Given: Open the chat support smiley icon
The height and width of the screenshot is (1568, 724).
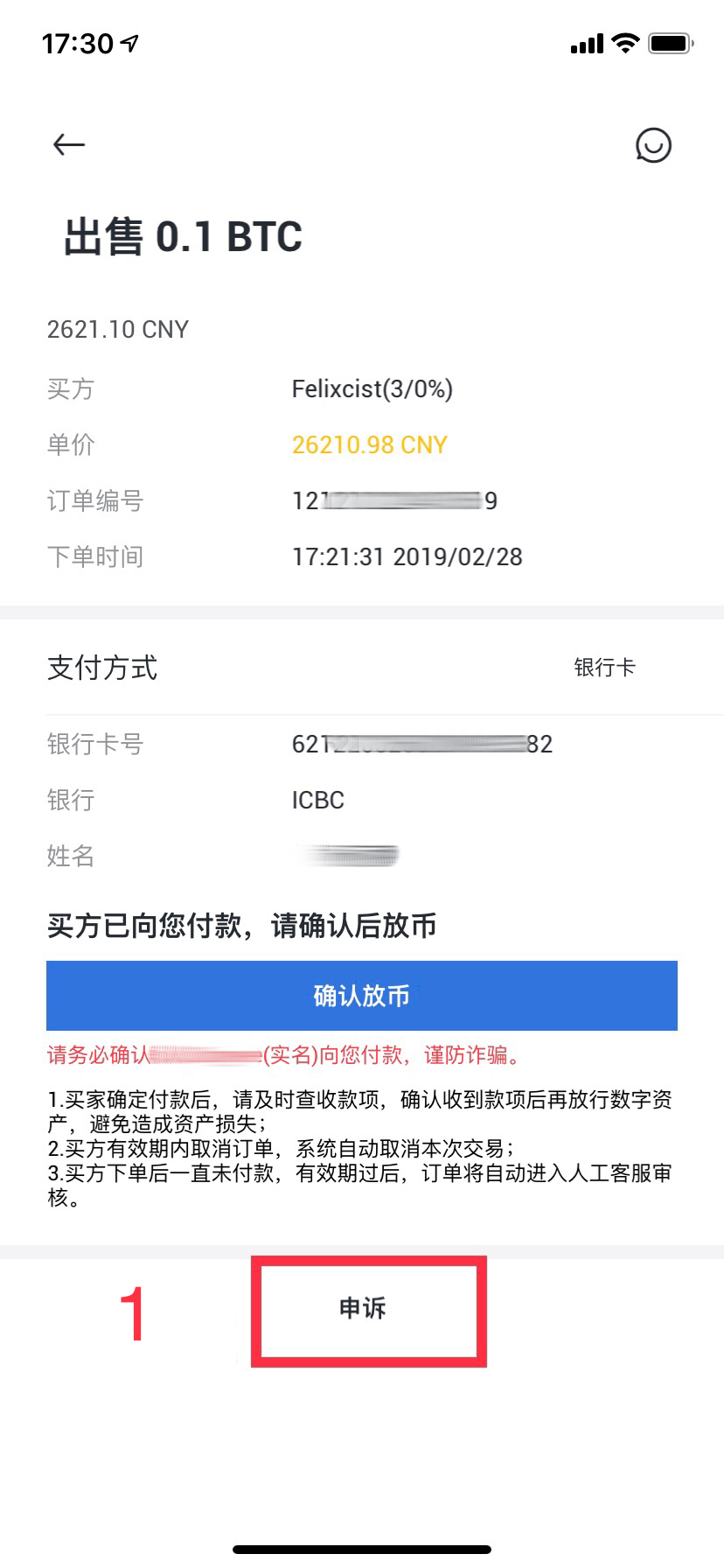Looking at the screenshot, I should point(653,145).
